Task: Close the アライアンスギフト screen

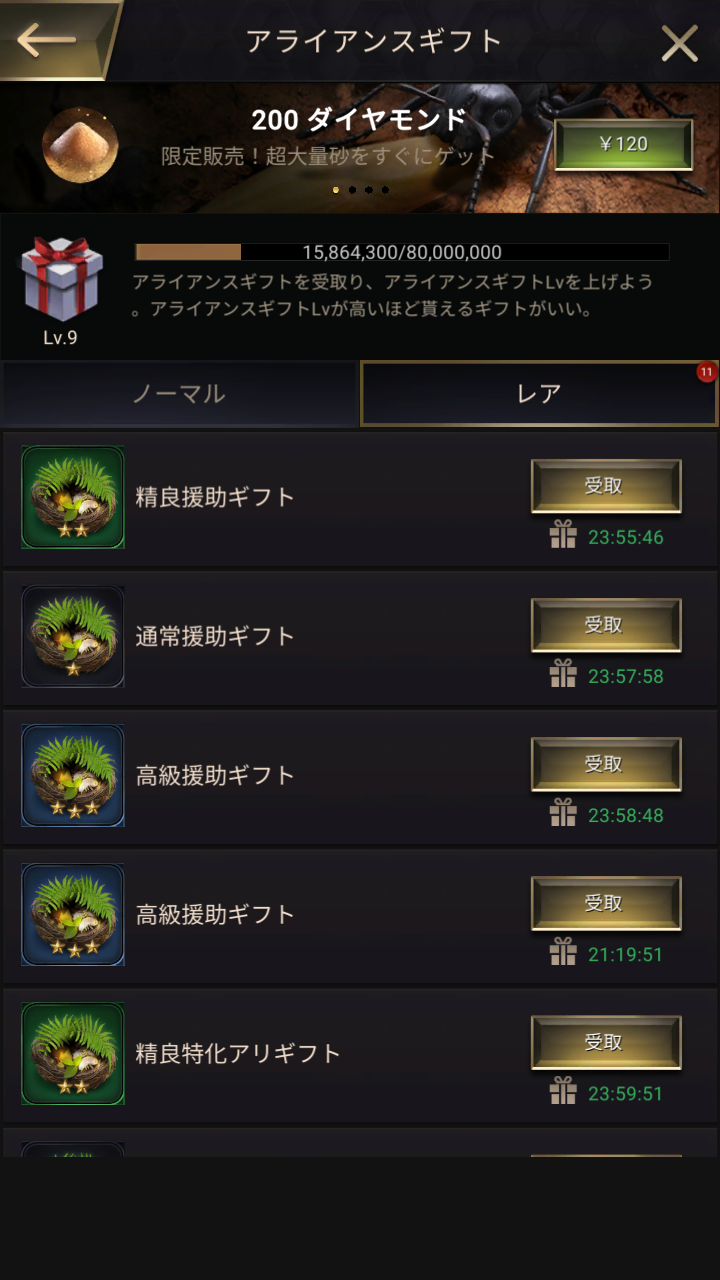Action: (680, 43)
